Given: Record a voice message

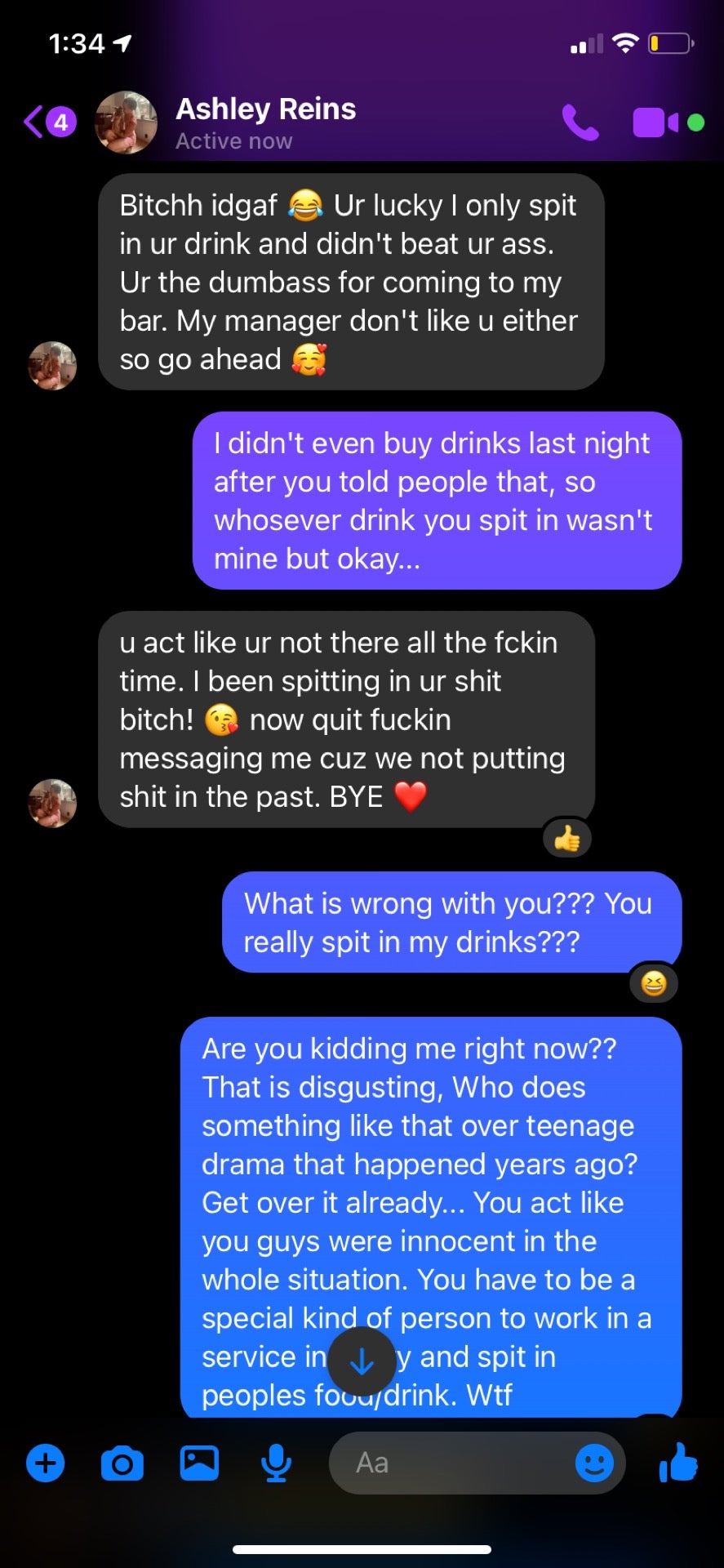Looking at the screenshot, I should click(x=276, y=1463).
